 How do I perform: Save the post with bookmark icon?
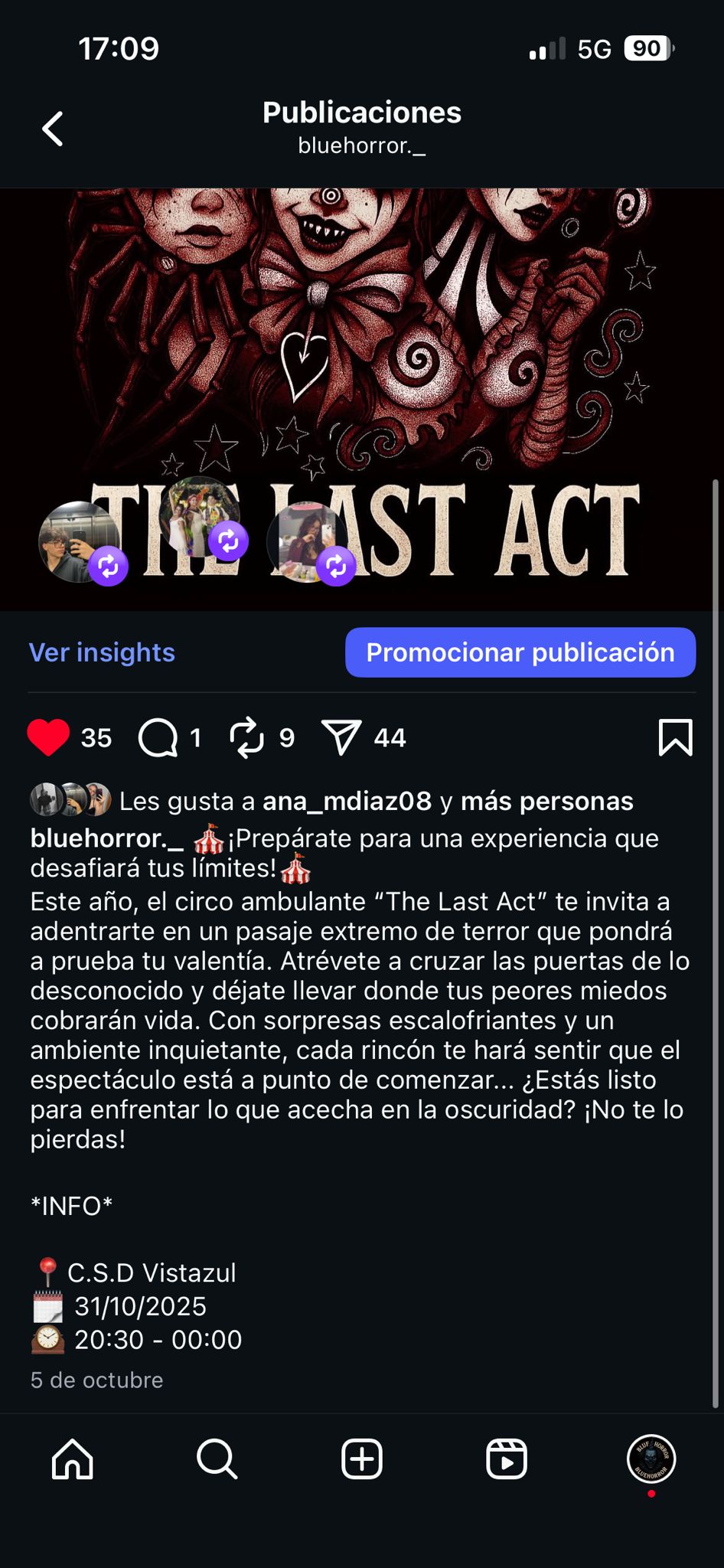[675, 737]
